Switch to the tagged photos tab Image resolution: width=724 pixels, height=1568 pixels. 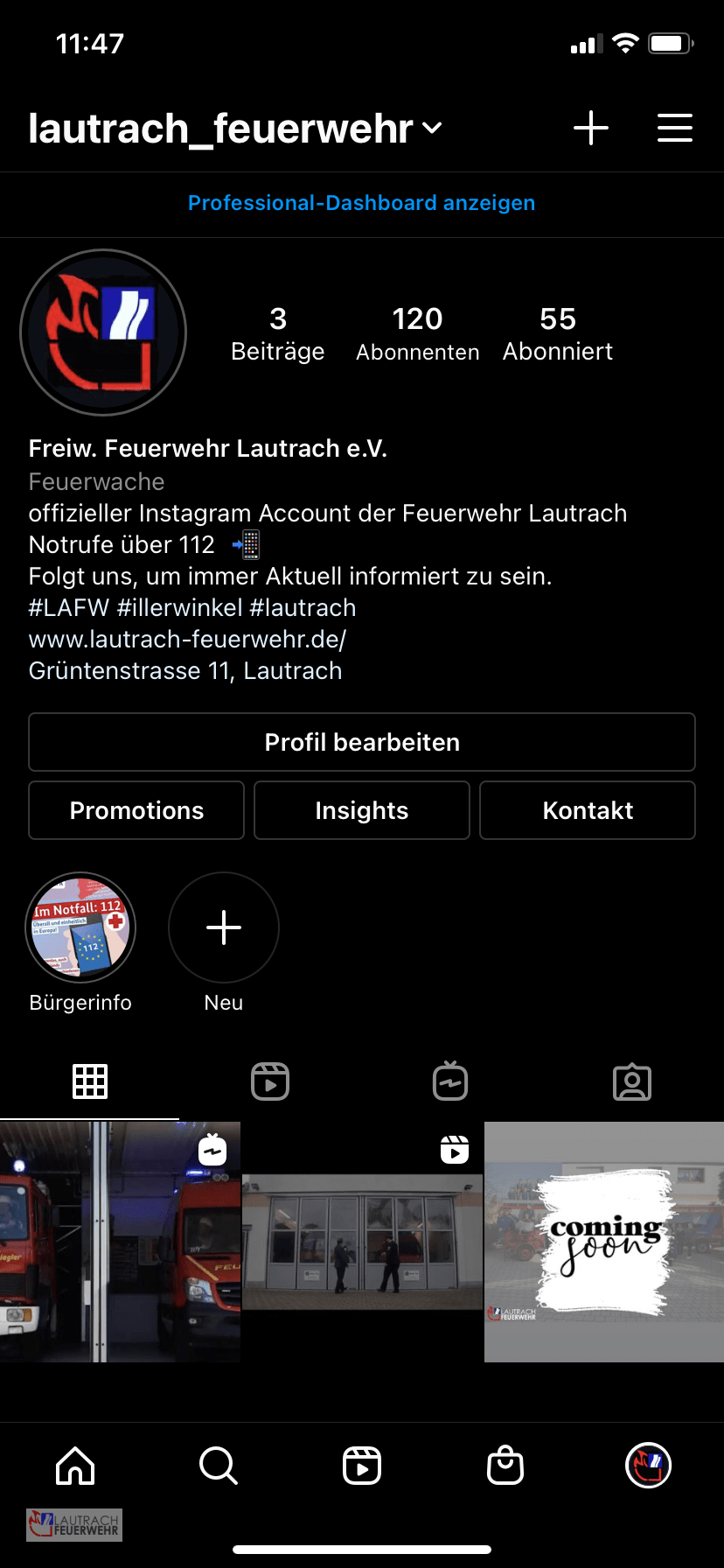[x=632, y=1082]
